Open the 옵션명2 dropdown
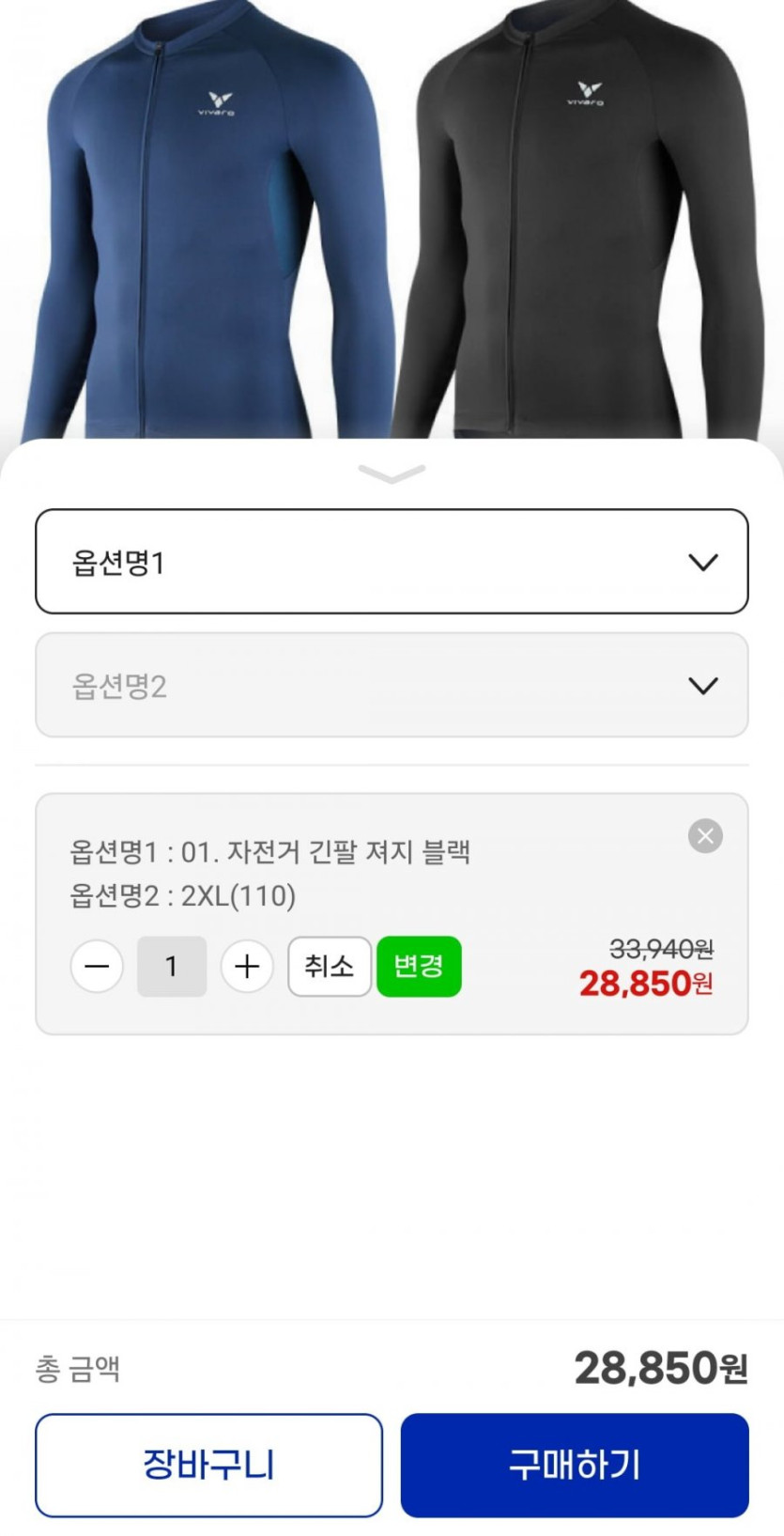Viewport: 784px width, 1536px height. coord(392,685)
